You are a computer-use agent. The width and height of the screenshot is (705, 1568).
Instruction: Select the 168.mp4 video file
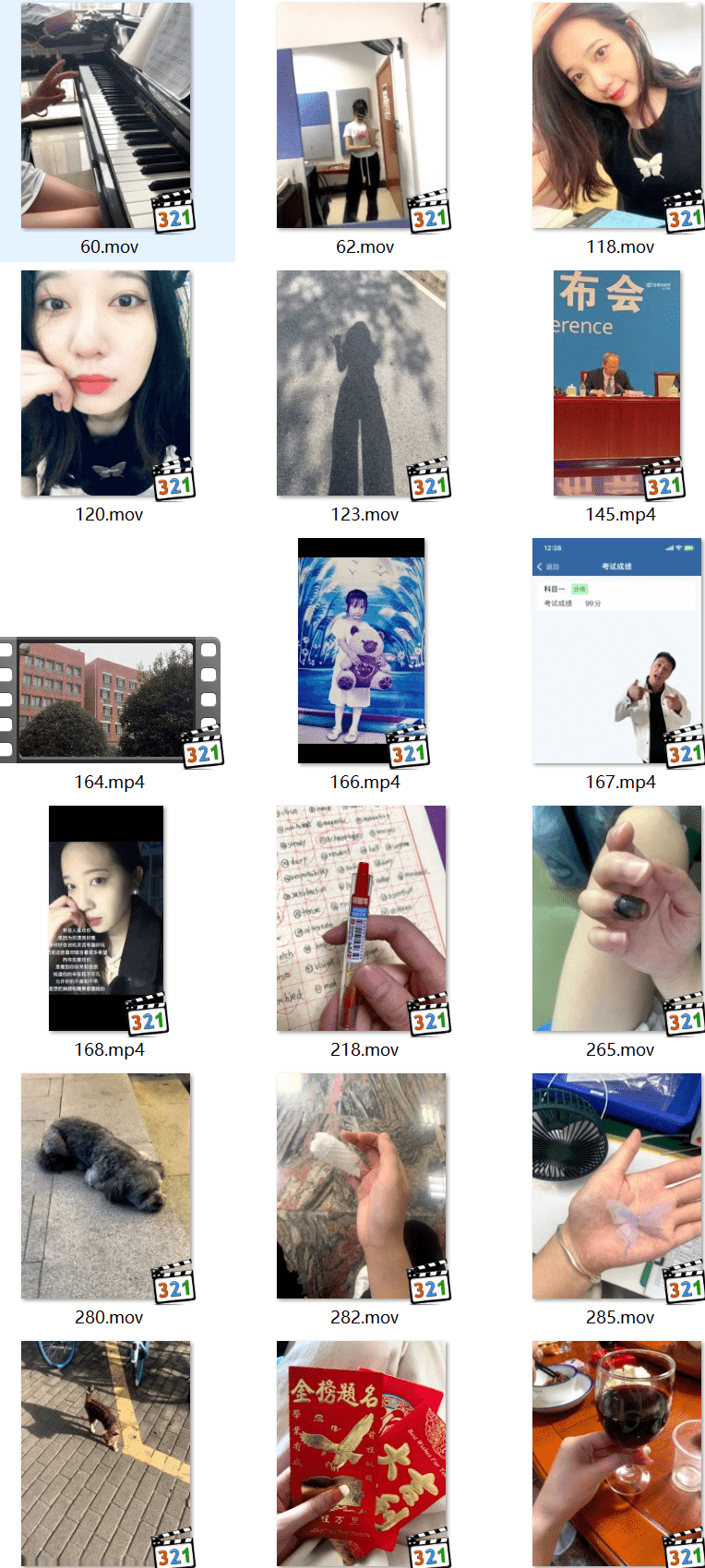click(x=106, y=918)
